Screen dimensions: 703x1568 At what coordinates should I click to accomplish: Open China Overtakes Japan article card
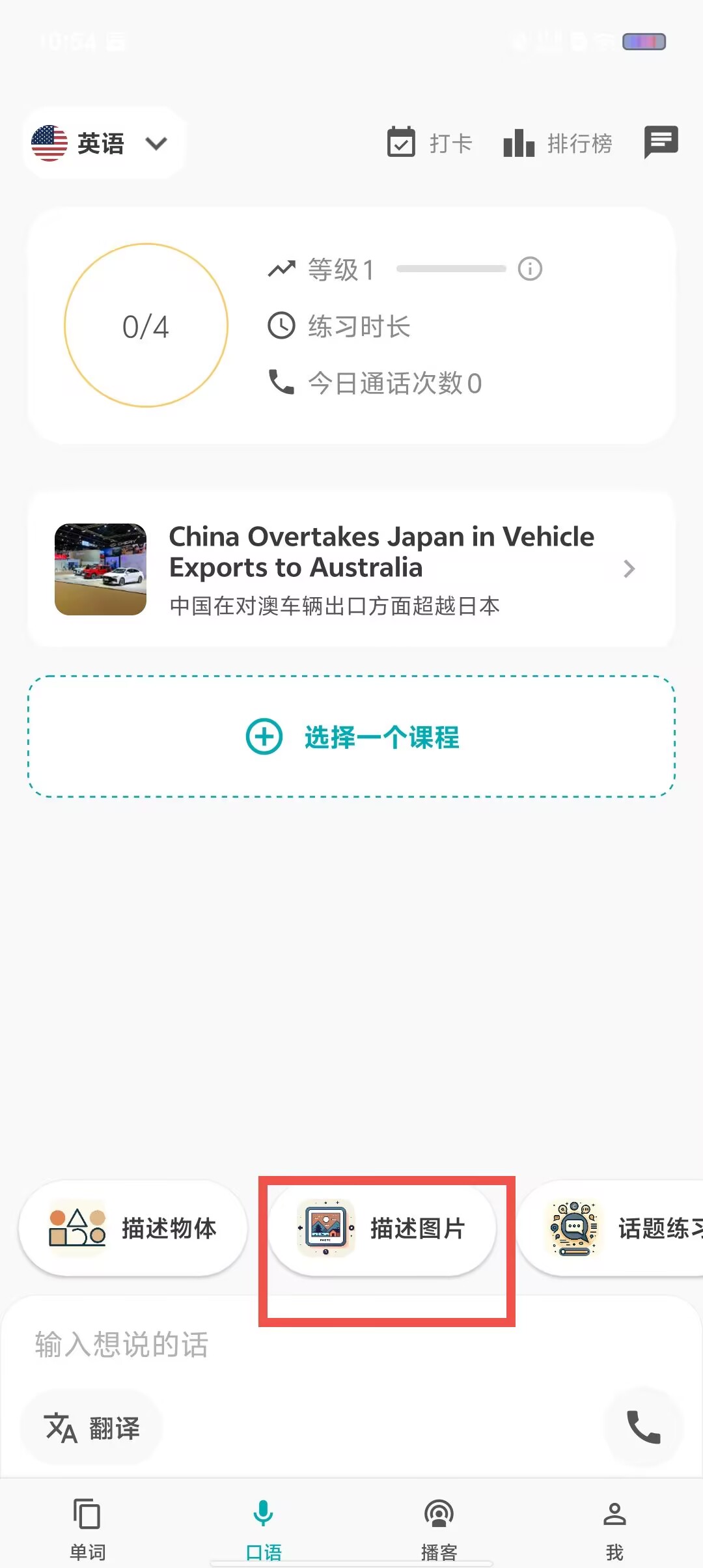(351, 569)
